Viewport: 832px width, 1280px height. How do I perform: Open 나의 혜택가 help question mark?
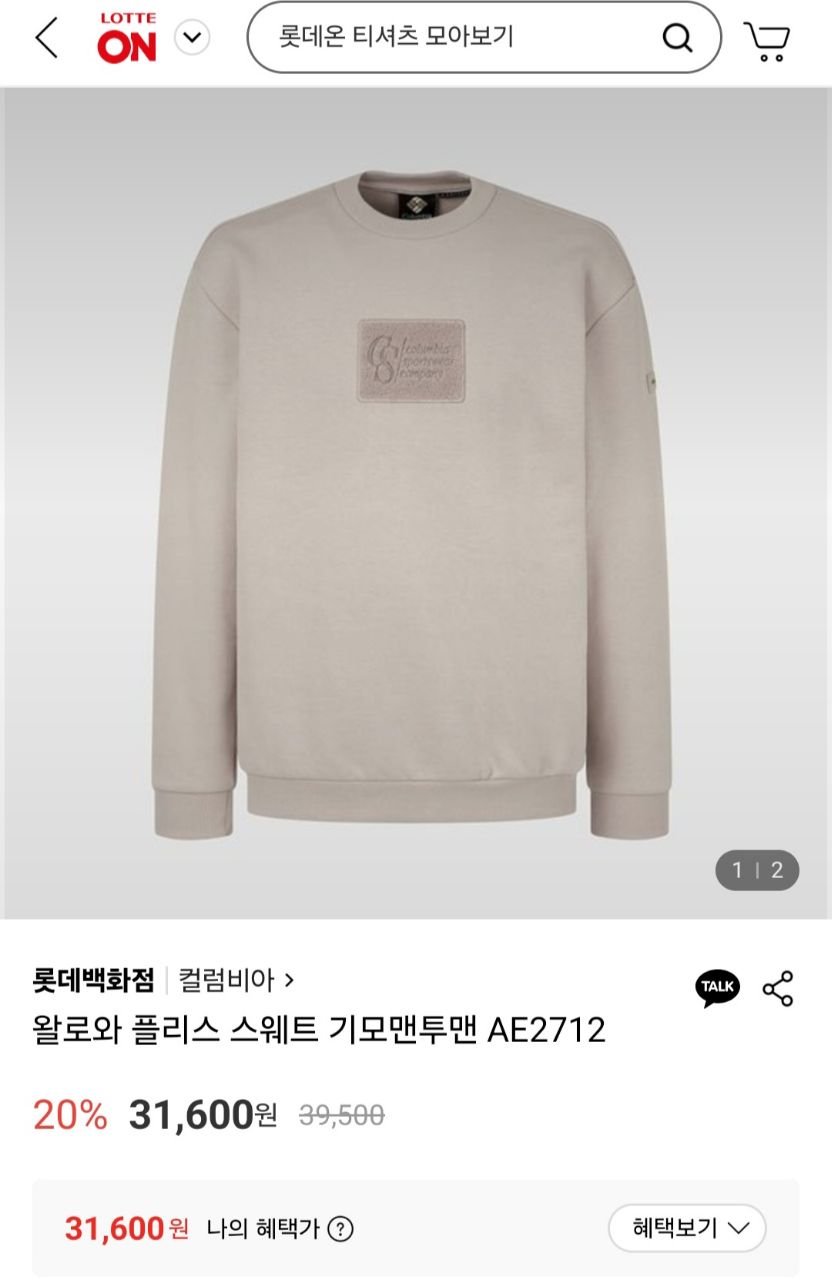coord(341,1228)
